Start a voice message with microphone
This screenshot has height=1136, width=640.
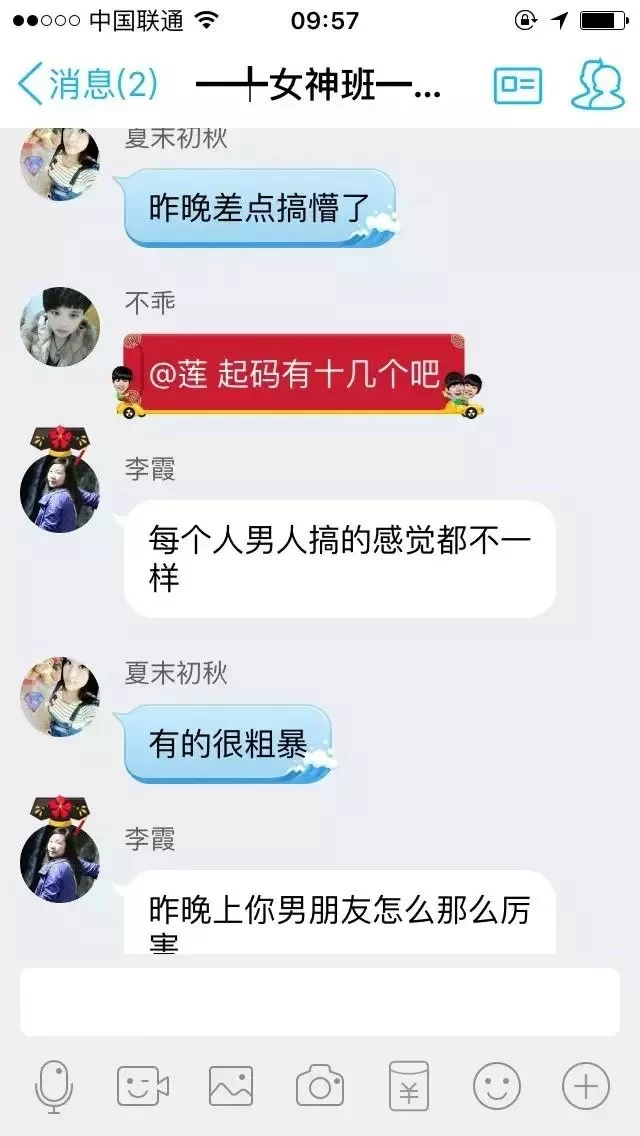click(54, 1086)
